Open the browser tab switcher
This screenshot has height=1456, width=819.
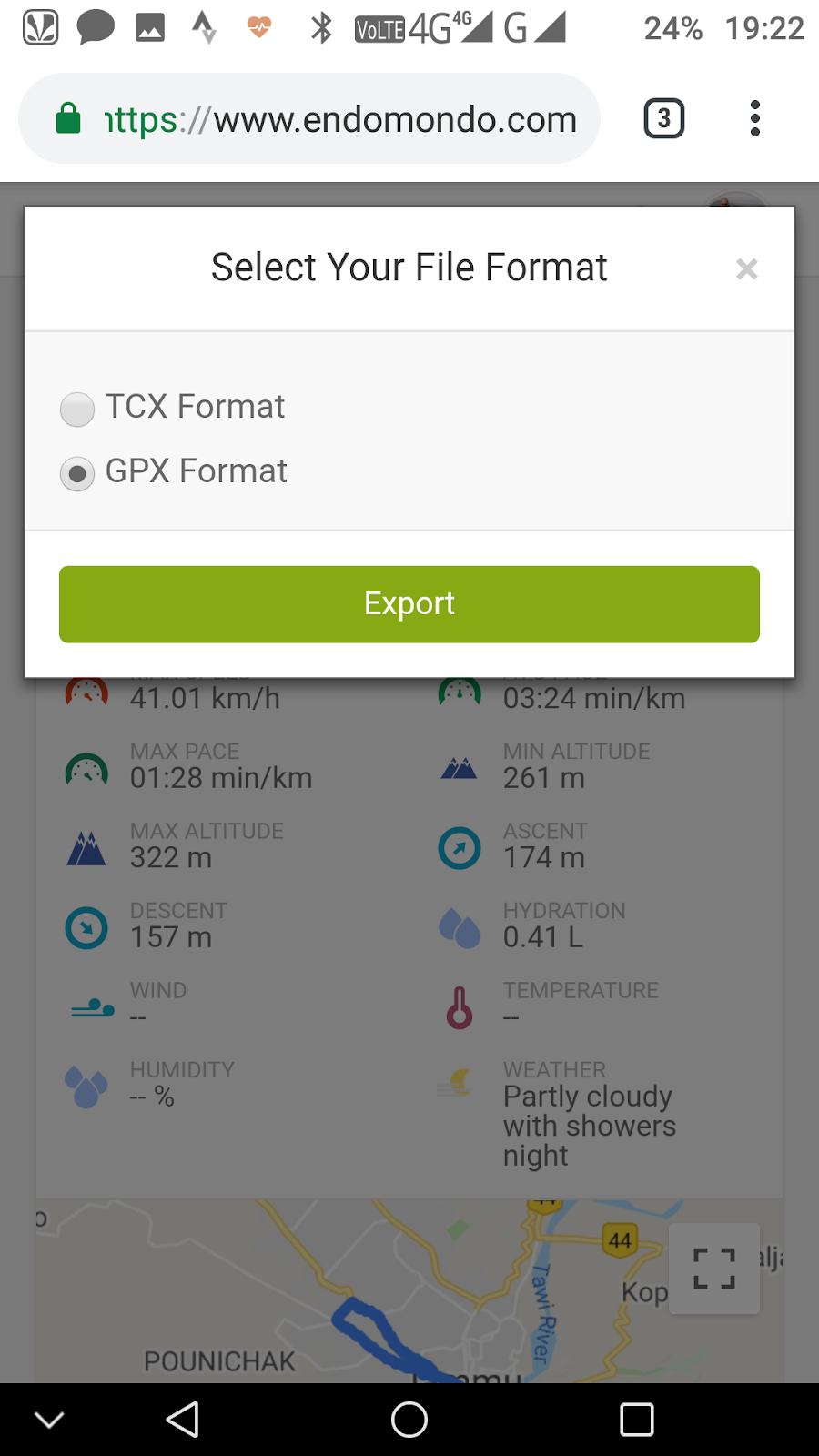coord(663,119)
